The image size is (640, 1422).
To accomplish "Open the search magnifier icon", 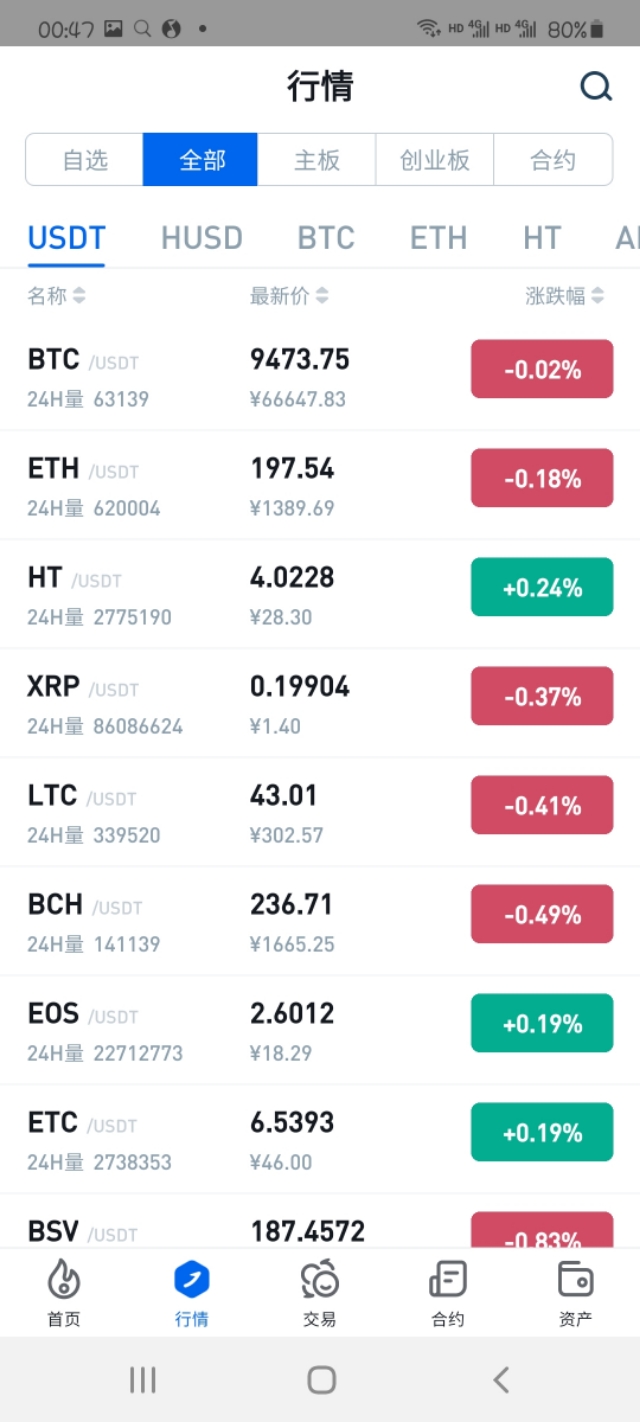I will point(596,87).
